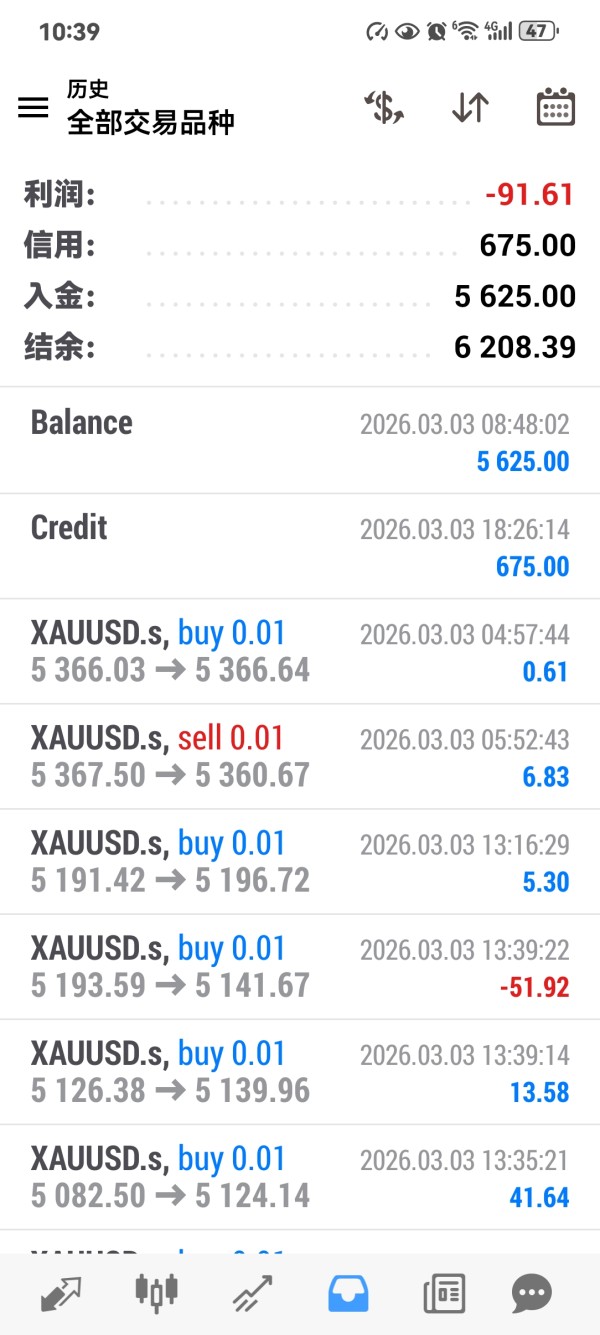Open the buy trade 5 191.42 → 5 196.72
The width and height of the screenshot is (600, 1335).
tap(300, 861)
